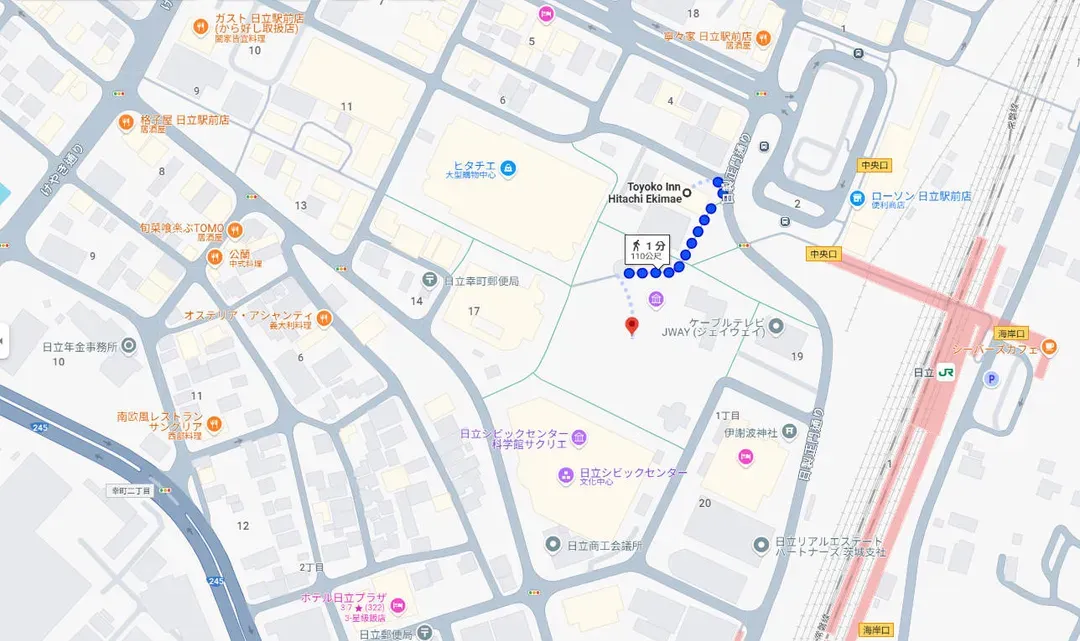Tap the 南欧風レストラン サンクリア marker
The width and height of the screenshot is (1080, 641).
pyautogui.click(x=214, y=424)
